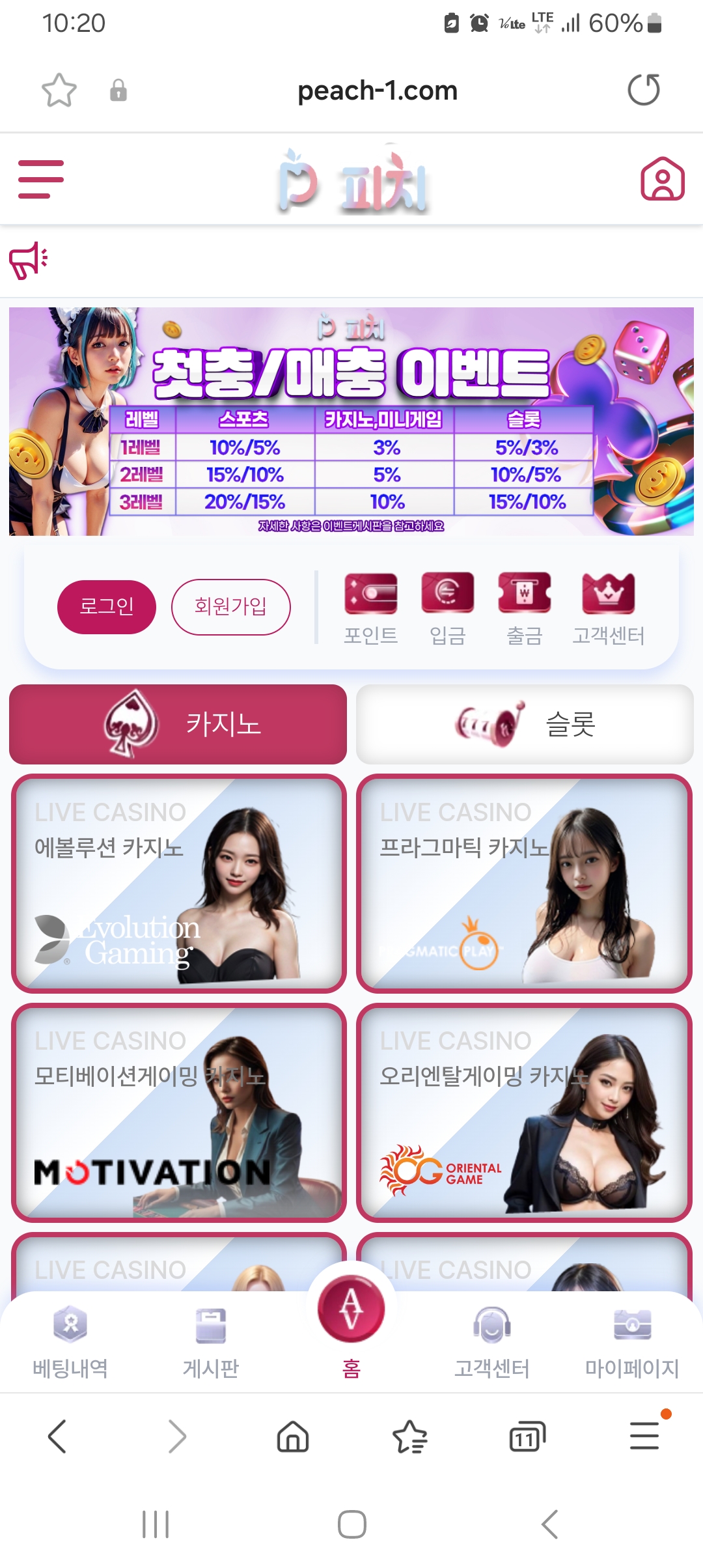Open the 포인트 shortcut
The width and height of the screenshot is (703, 1568).
370,608
